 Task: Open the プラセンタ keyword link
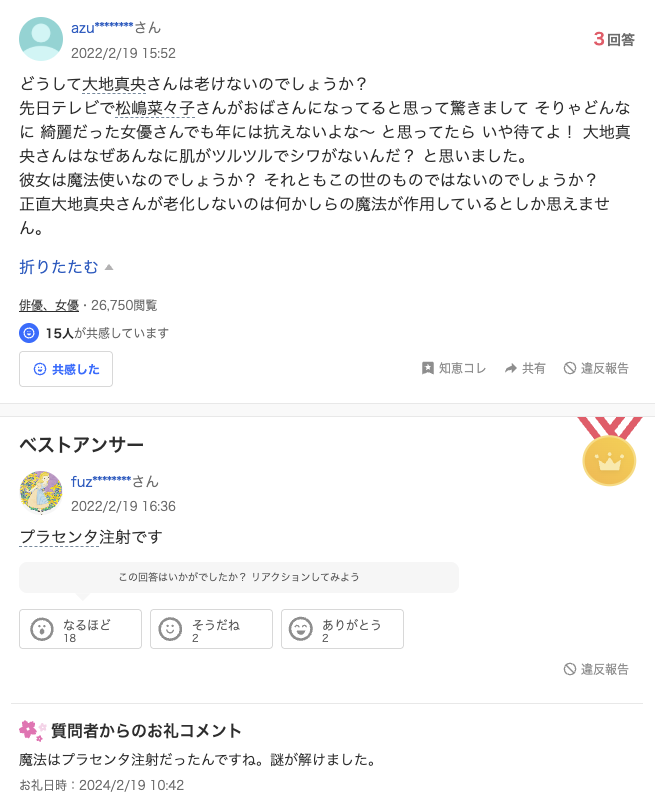59,537
